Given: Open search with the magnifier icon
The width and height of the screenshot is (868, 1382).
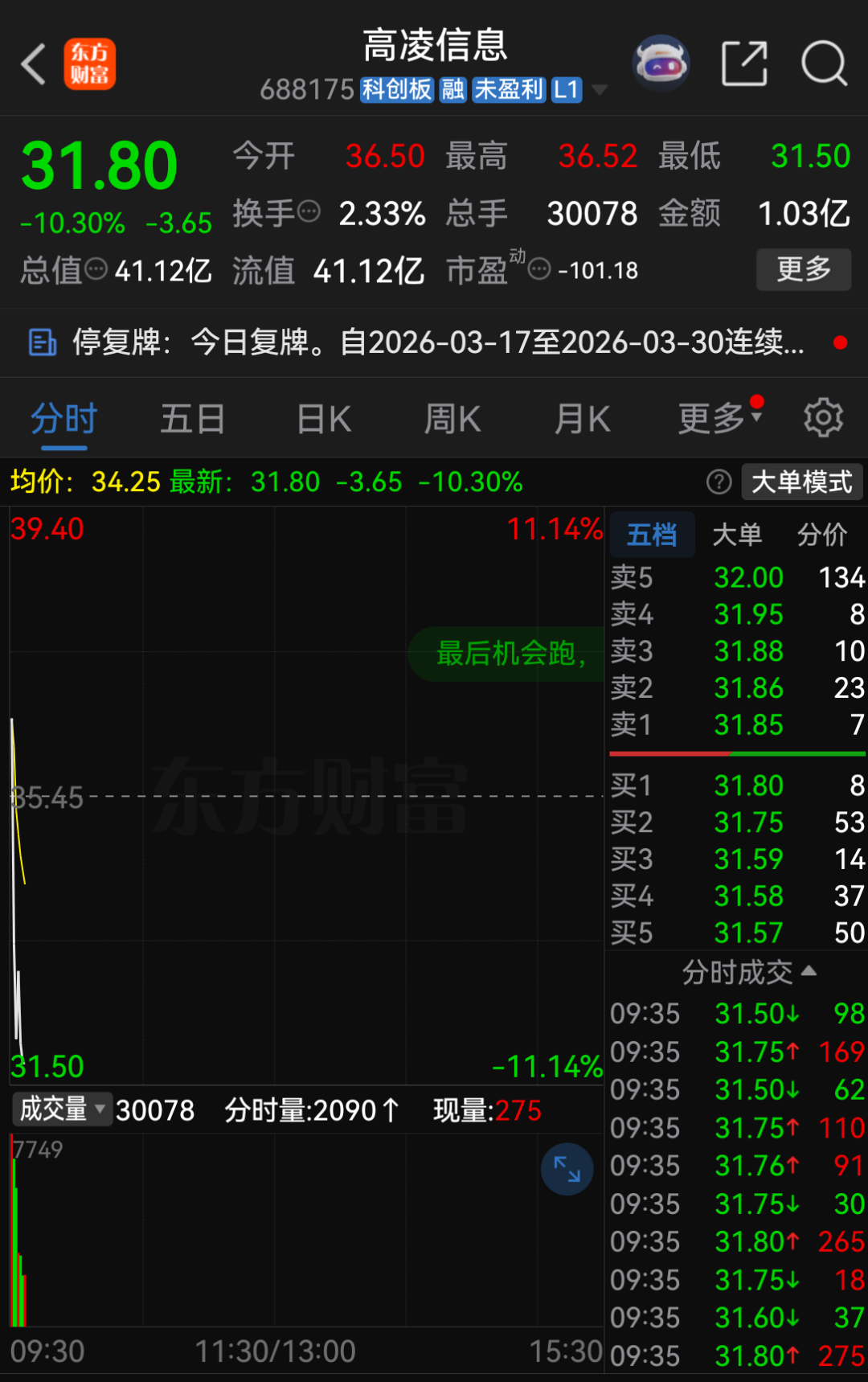Looking at the screenshot, I should point(823,63).
